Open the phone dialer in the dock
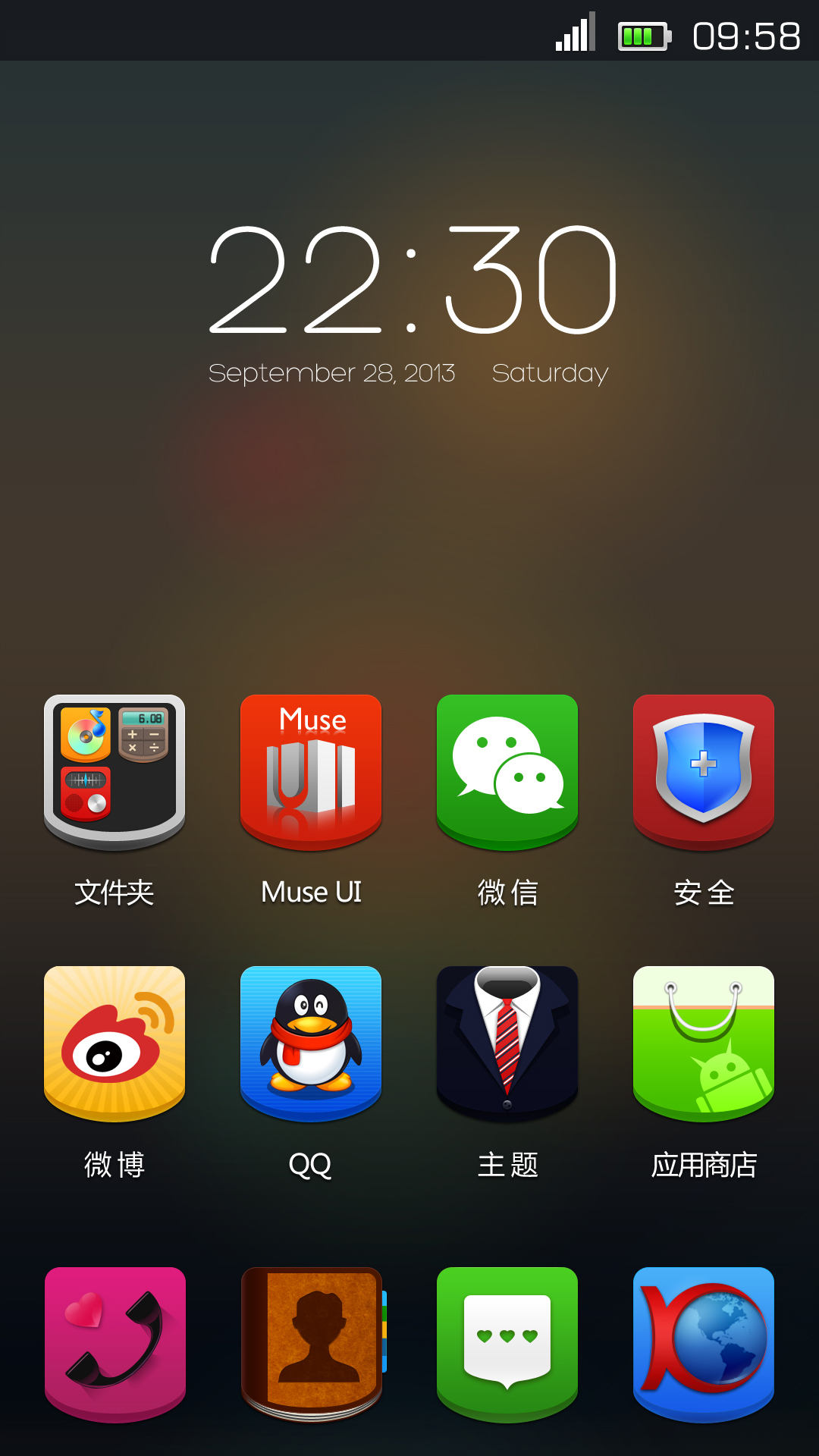Viewport: 819px width, 1456px height. [115, 1344]
